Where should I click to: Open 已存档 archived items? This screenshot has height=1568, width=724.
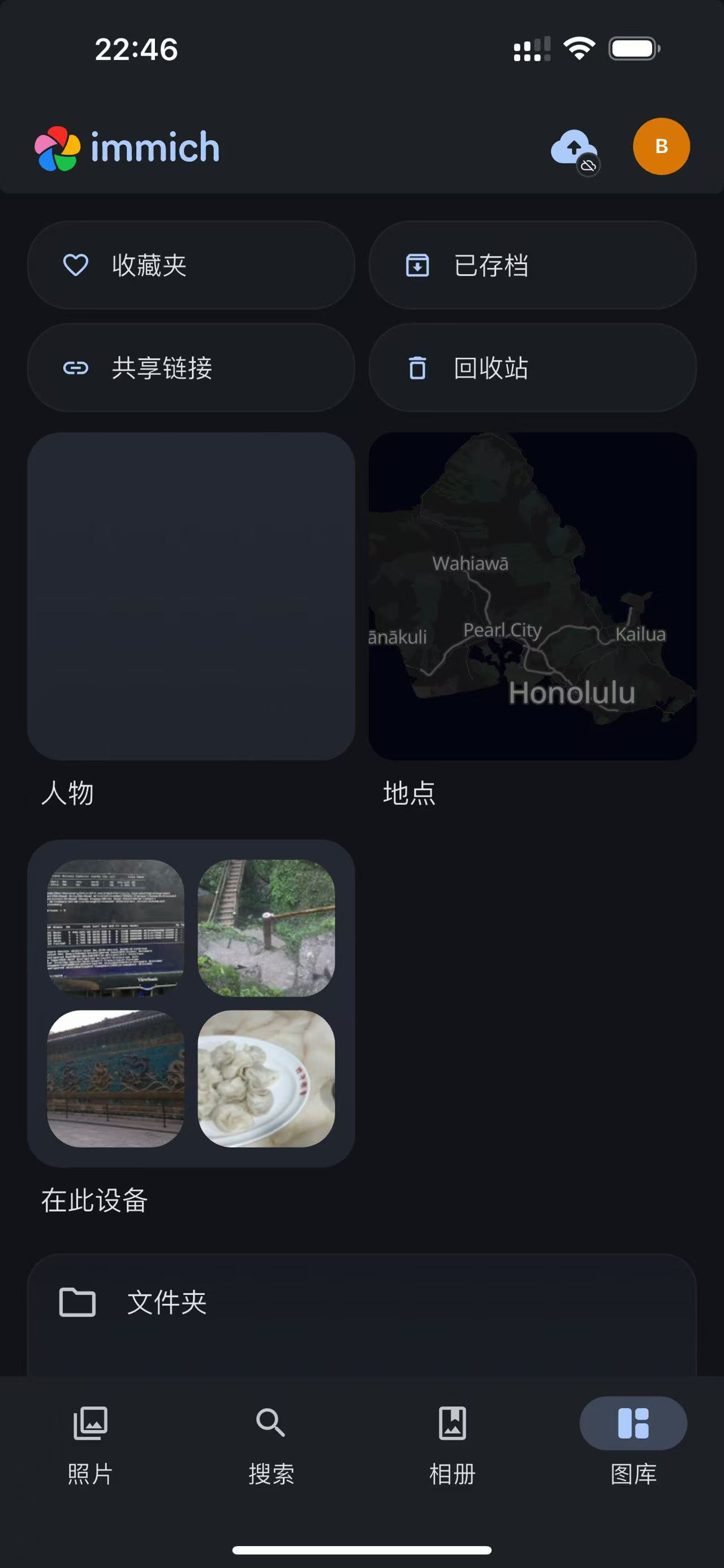tap(532, 266)
